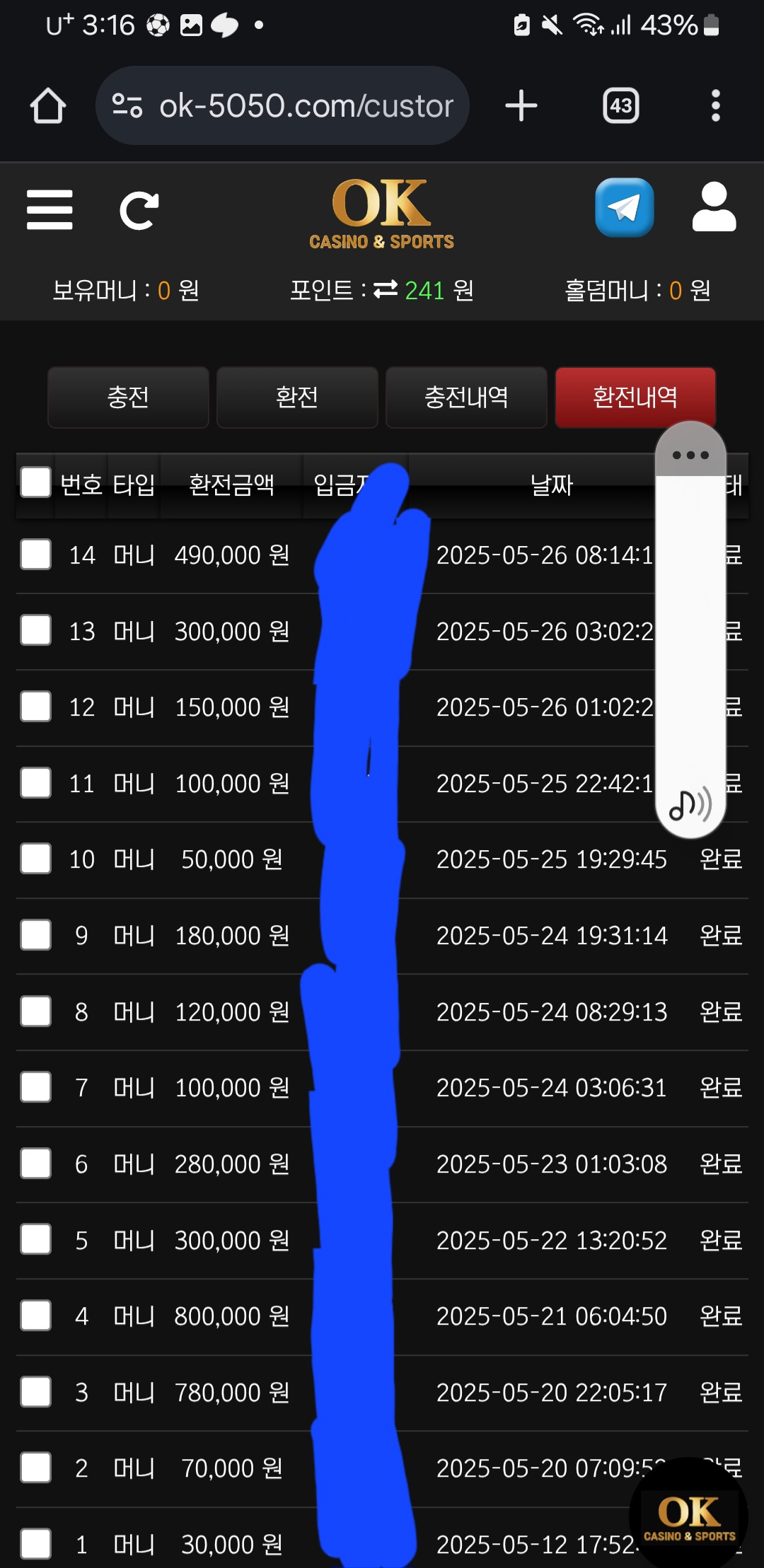Select the checkbox for the 50,000 원 row
This screenshot has height=1568, width=764.
[35, 859]
